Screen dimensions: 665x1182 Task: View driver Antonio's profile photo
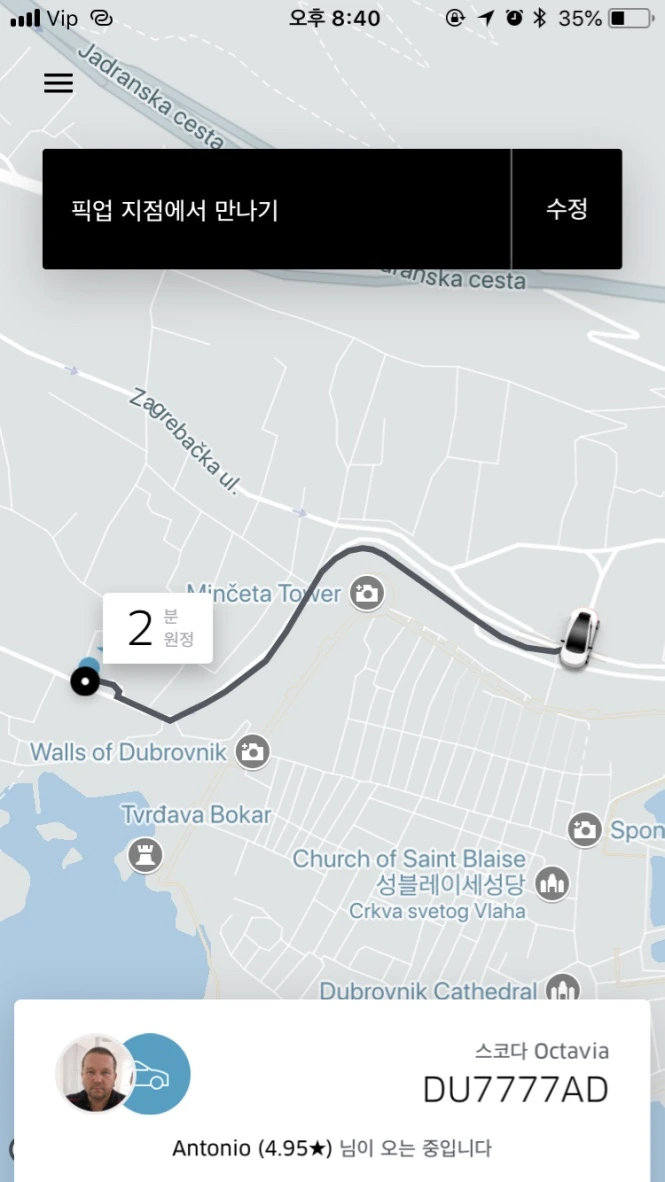click(96, 1074)
